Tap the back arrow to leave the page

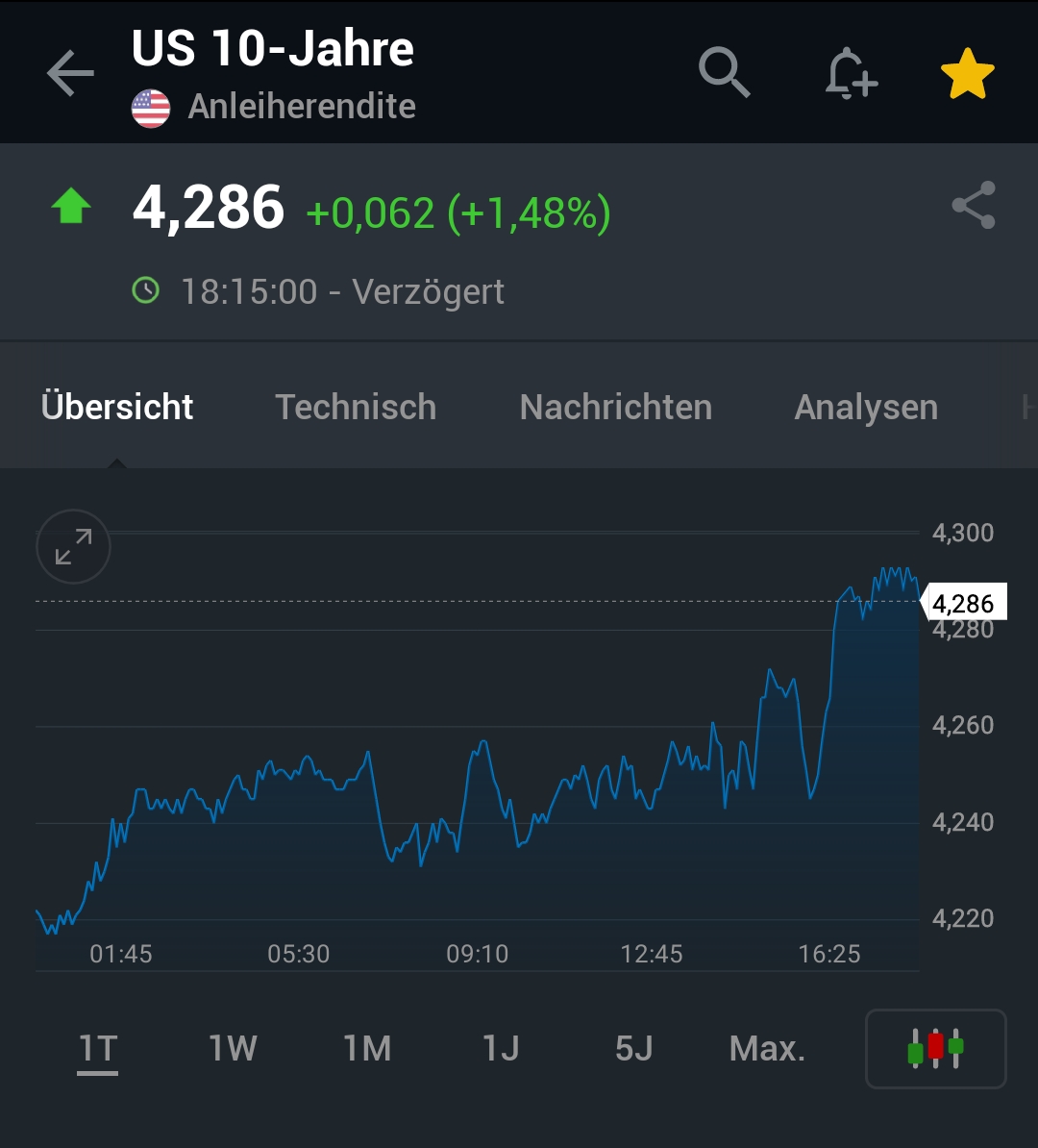[69, 72]
